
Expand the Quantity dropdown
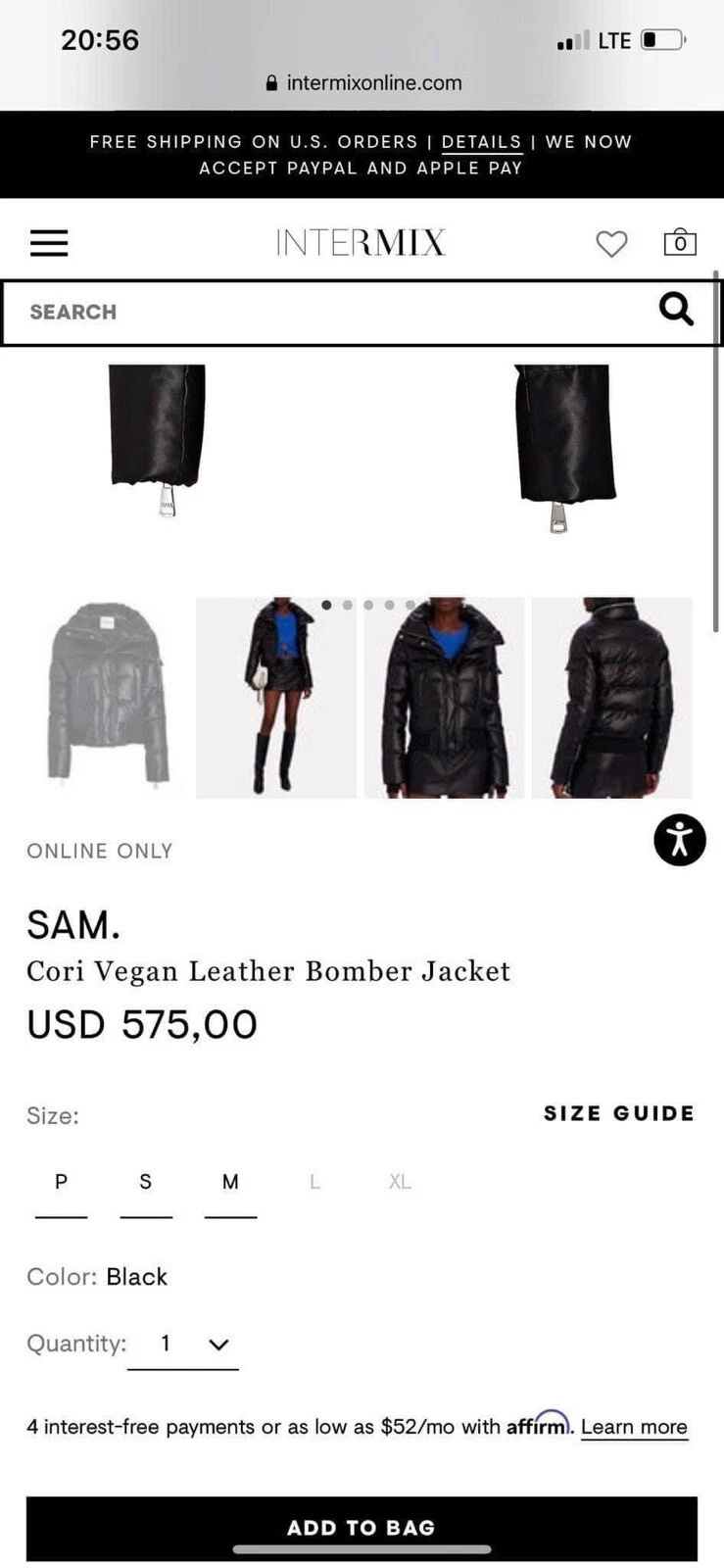[x=184, y=1344]
